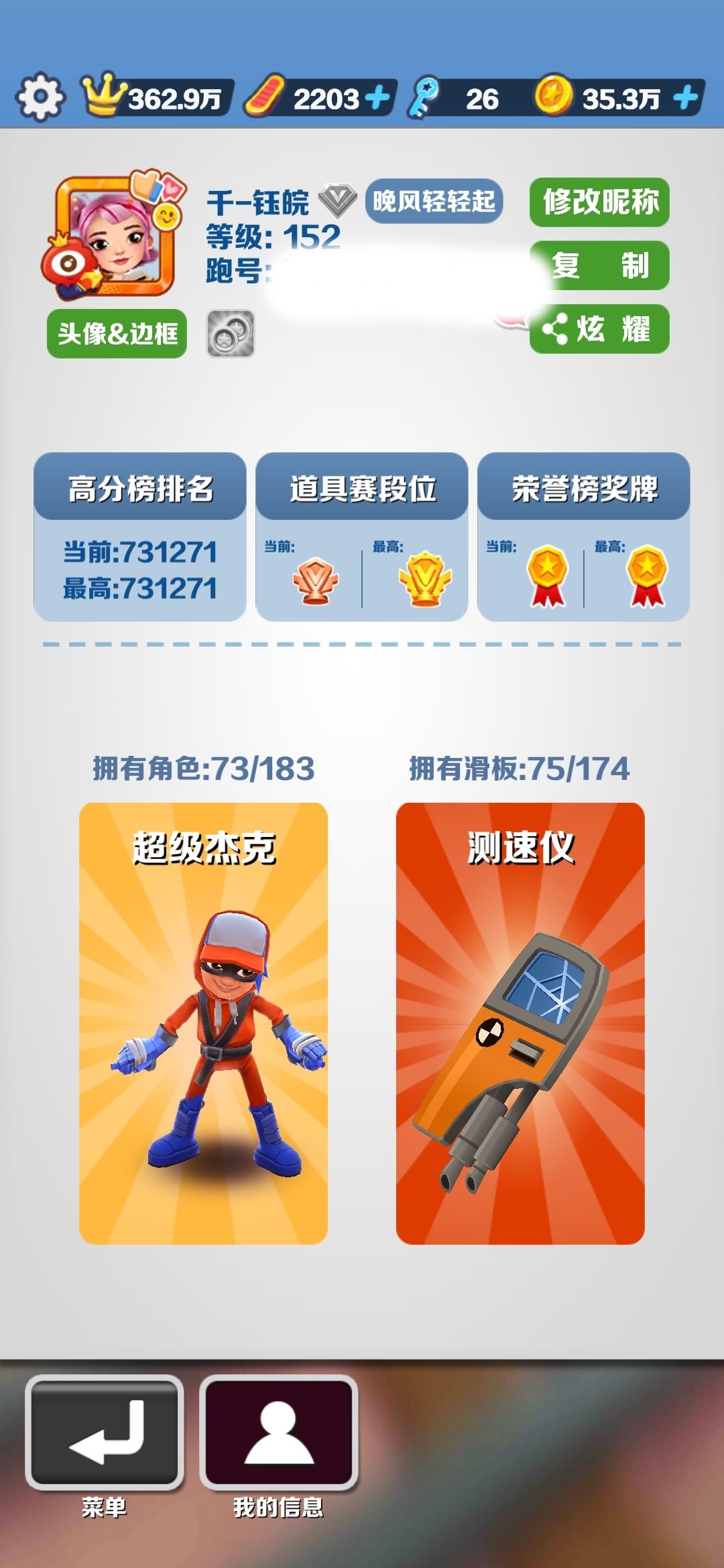
Task: Open the 道具赛段位 tier card
Action: coord(362,537)
